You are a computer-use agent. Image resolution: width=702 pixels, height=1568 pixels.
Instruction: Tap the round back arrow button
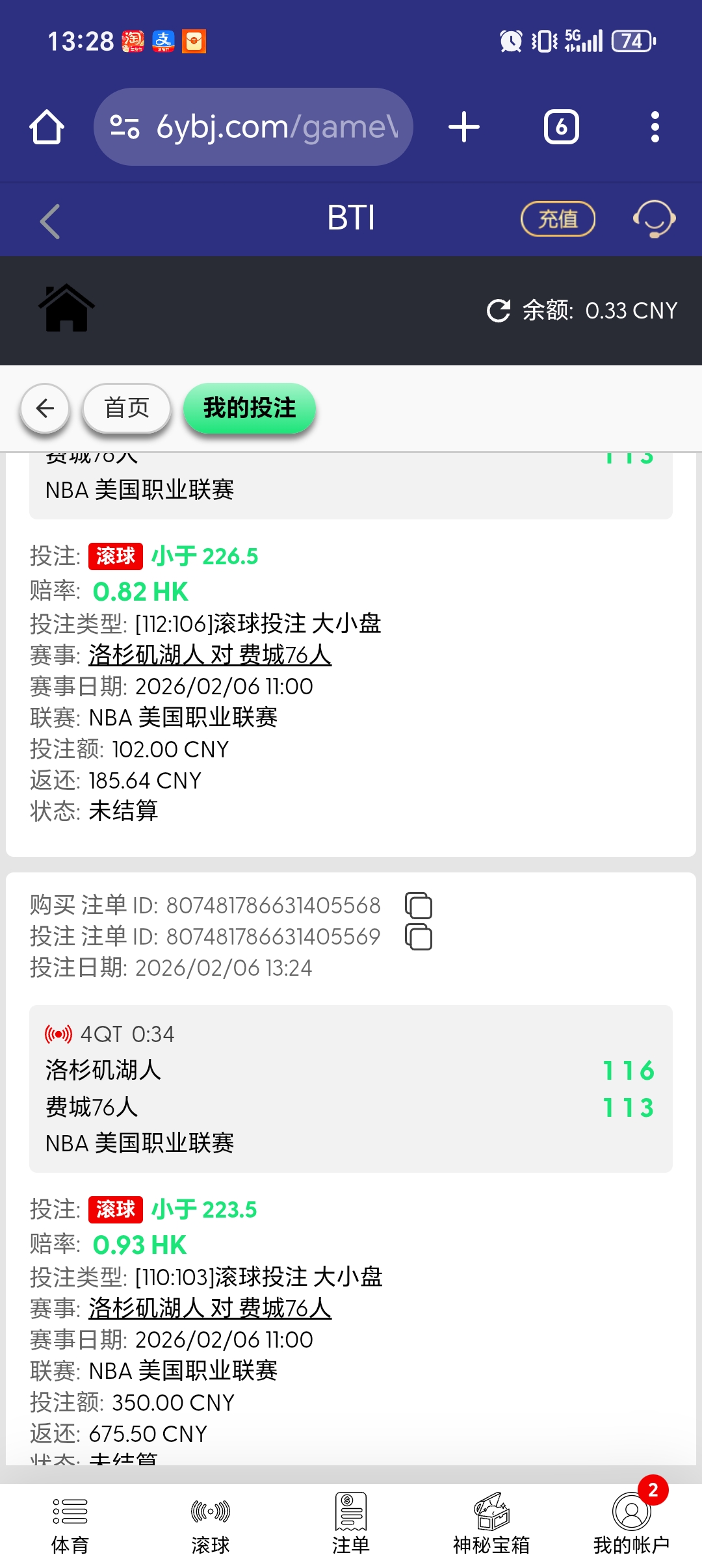pos(45,408)
